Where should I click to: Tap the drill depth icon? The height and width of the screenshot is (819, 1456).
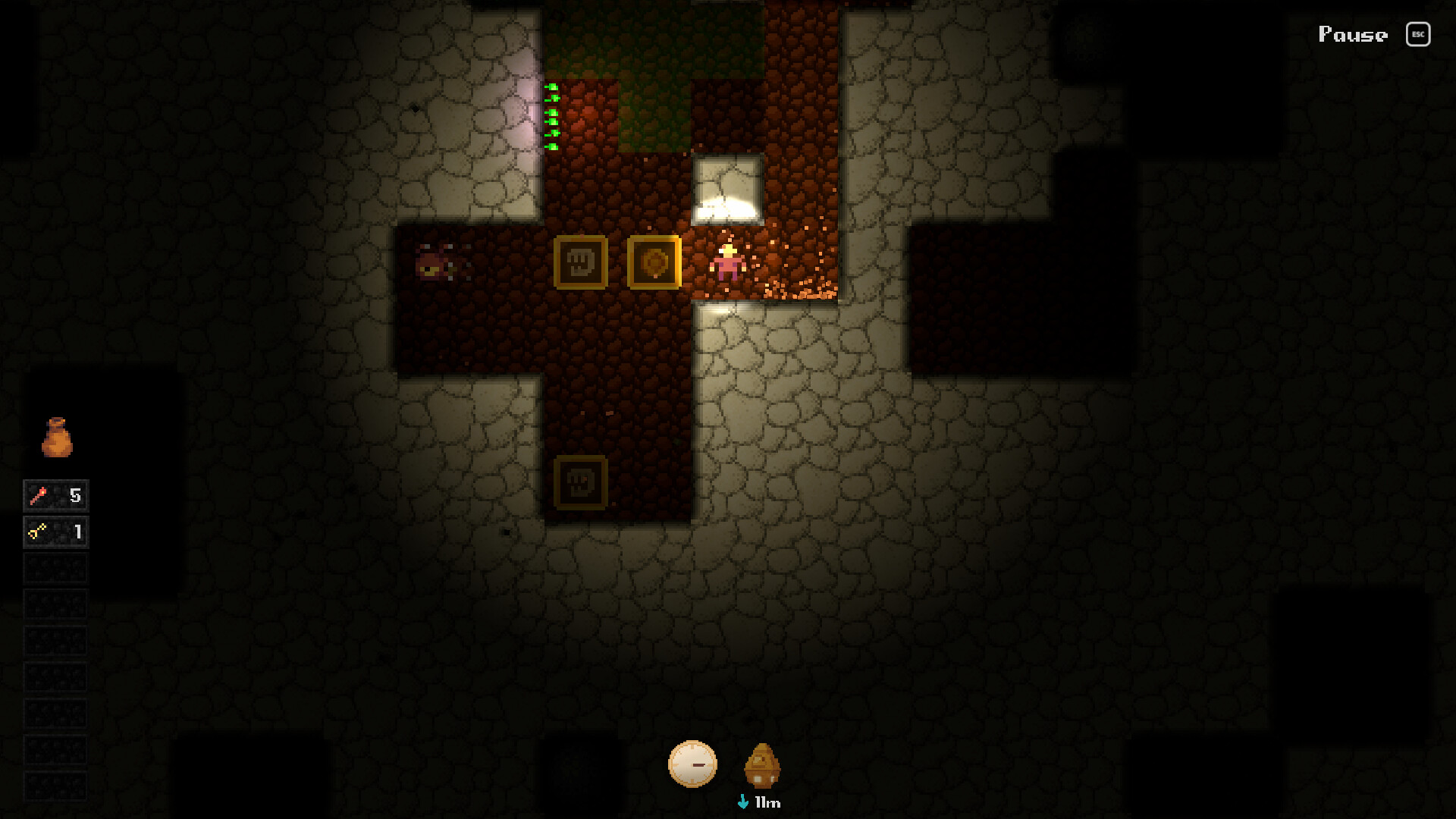(762, 766)
